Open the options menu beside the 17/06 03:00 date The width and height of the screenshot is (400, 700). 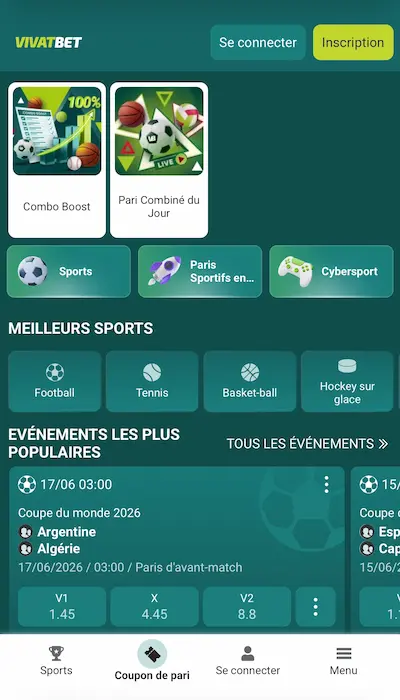(x=326, y=484)
